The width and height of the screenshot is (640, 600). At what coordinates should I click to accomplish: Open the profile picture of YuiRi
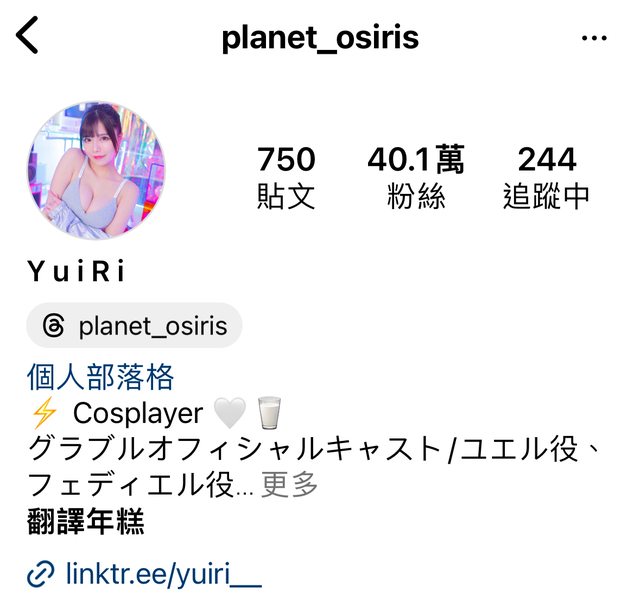[x=96, y=170]
